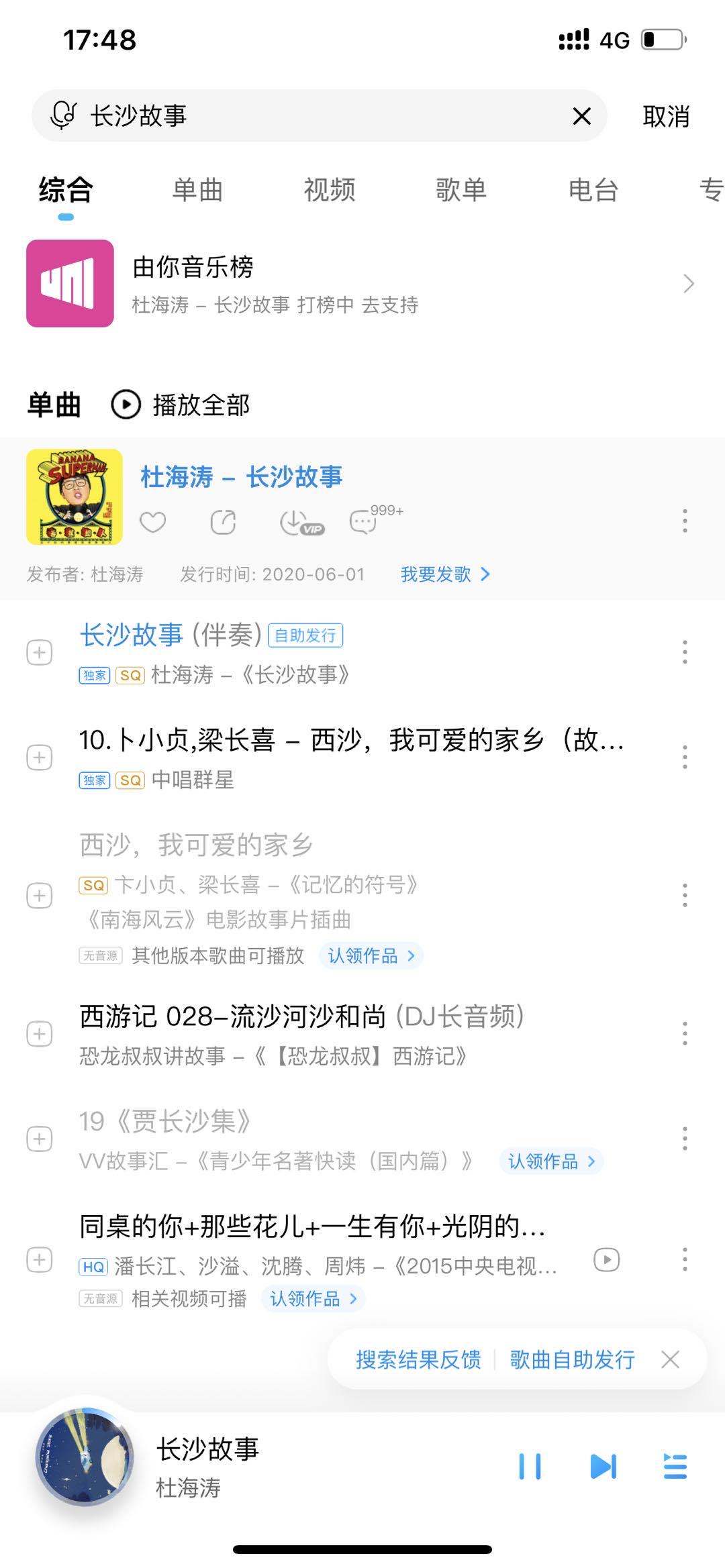Image resolution: width=725 pixels, height=1568 pixels.
Task: Clear the search text with the X
Action: pyautogui.click(x=581, y=116)
